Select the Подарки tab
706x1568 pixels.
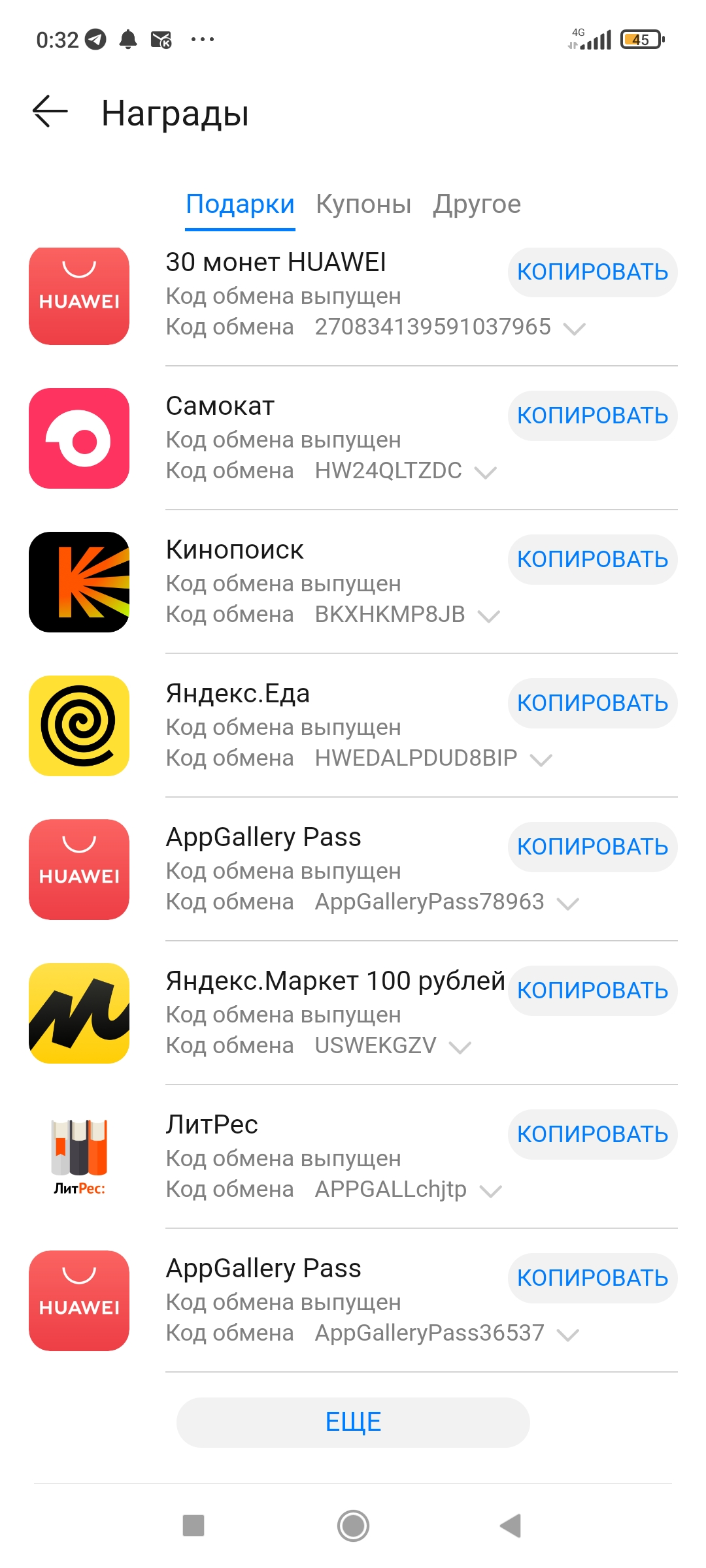coord(240,204)
